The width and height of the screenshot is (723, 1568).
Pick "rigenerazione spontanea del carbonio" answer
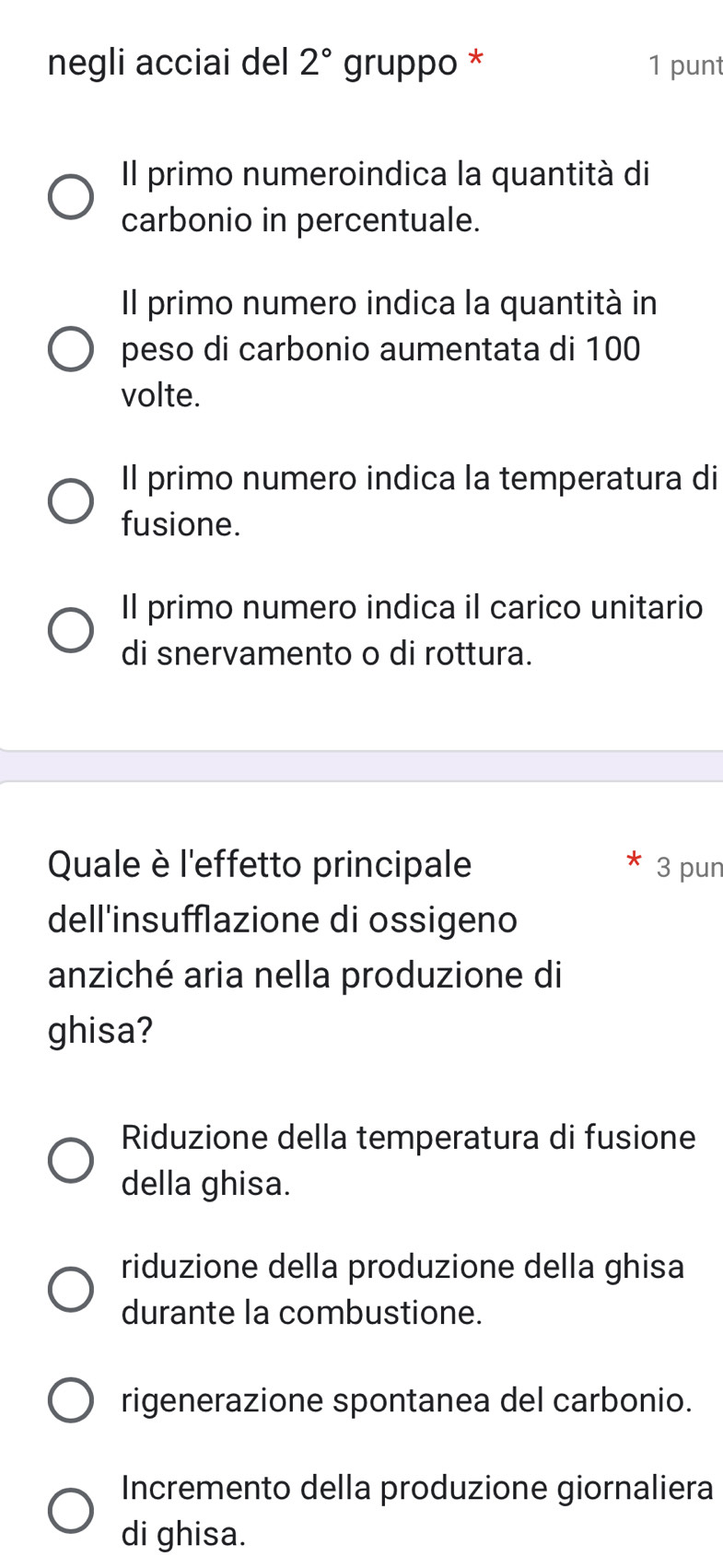pyautogui.click(x=70, y=1400)
